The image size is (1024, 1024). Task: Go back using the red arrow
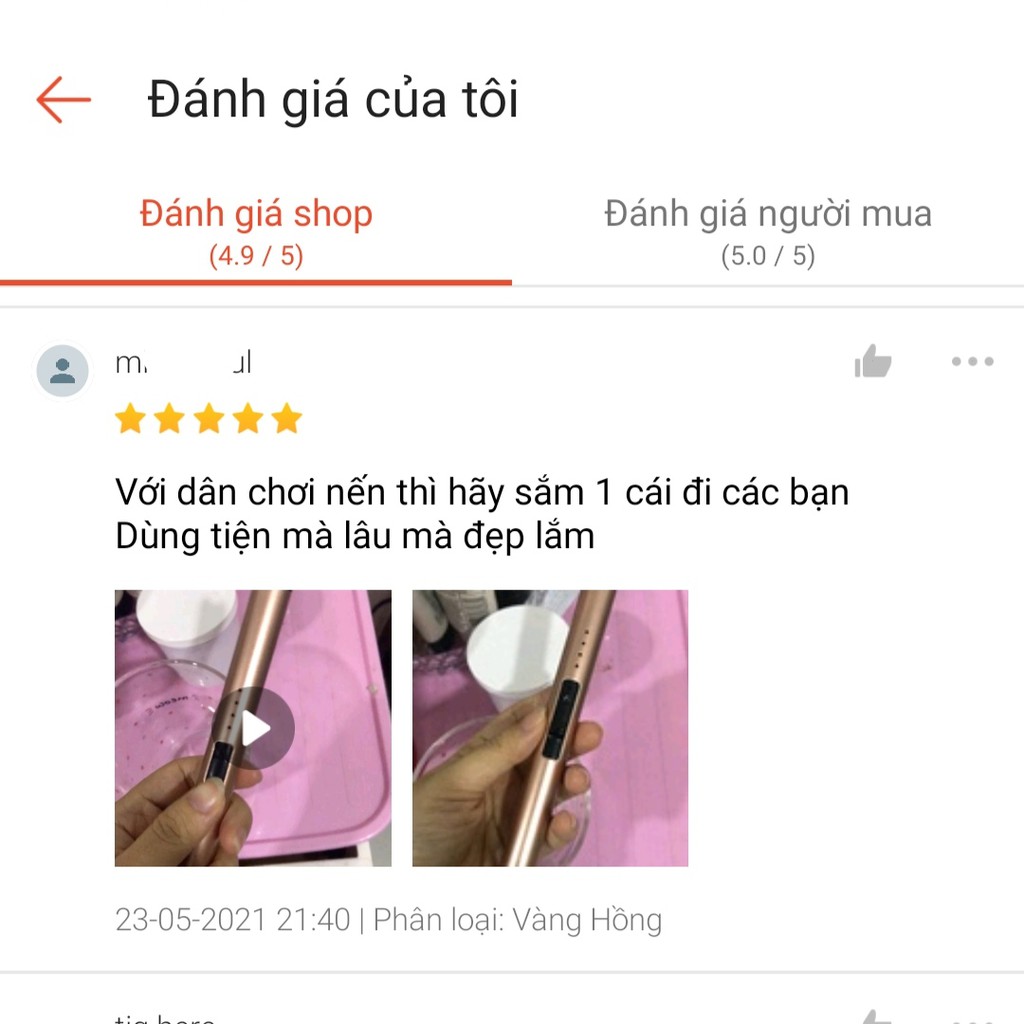tap(63, 100)
